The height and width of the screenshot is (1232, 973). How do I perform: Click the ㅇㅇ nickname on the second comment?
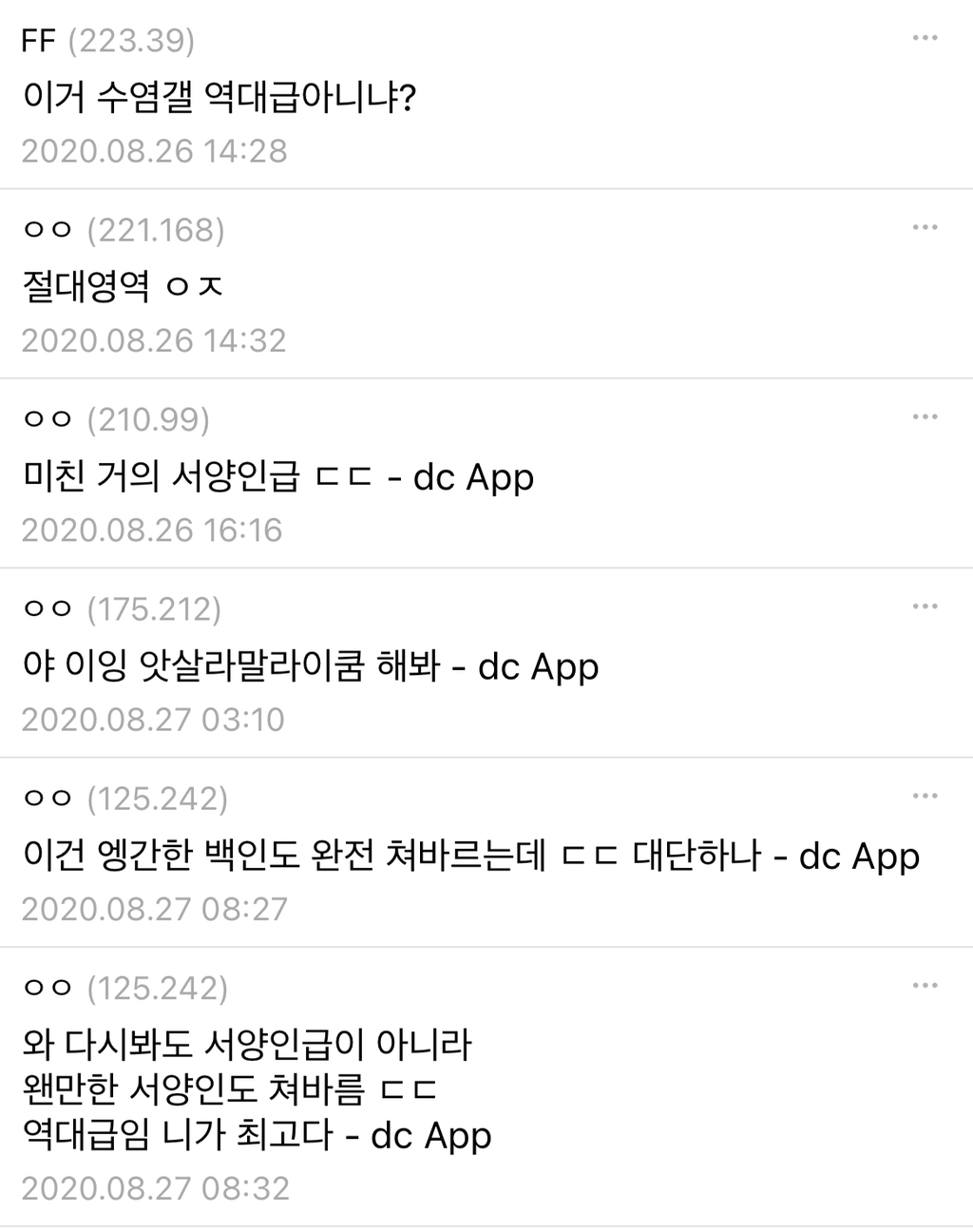click(x=46, y=230)
